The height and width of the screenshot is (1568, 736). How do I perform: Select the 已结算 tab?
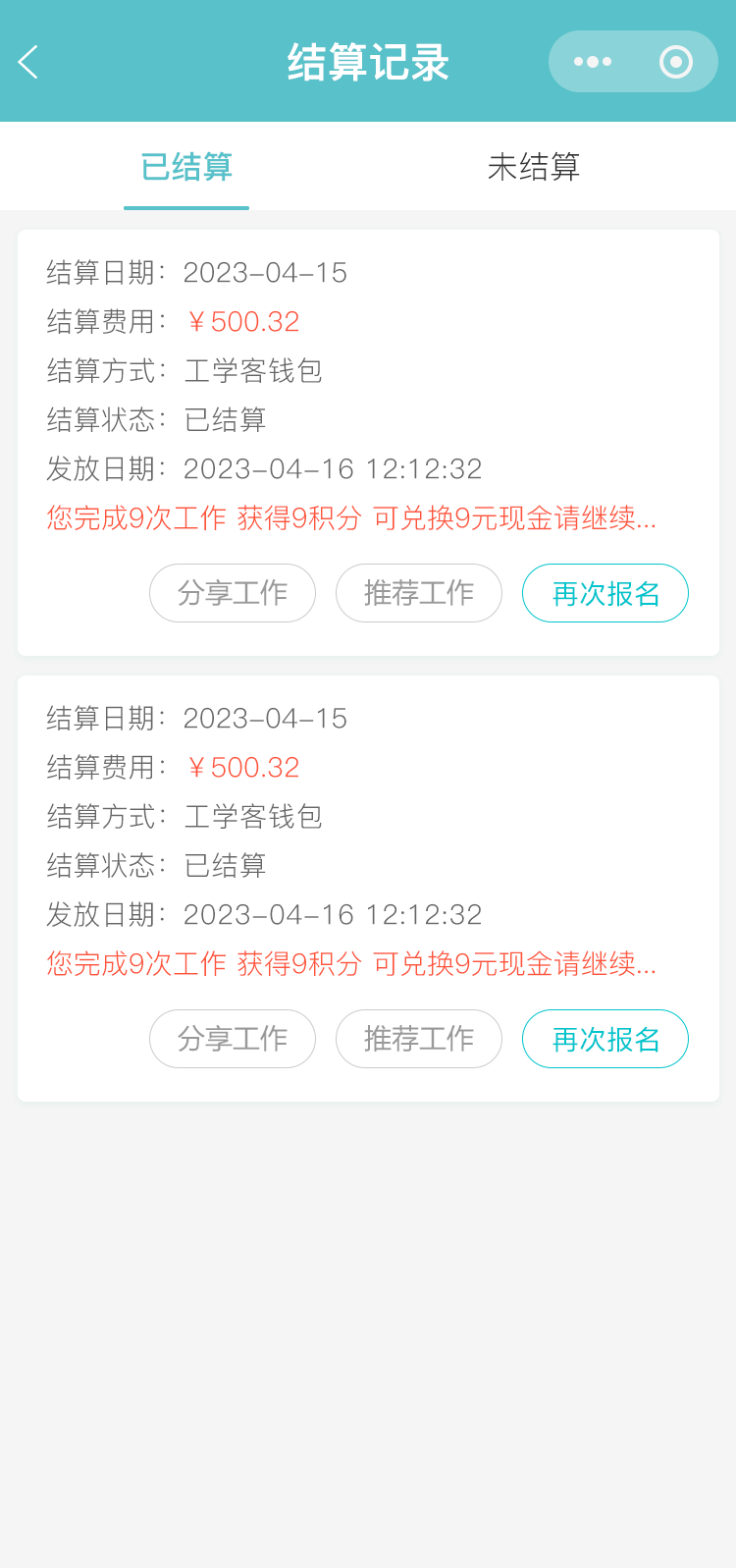(x=186, y=167)
